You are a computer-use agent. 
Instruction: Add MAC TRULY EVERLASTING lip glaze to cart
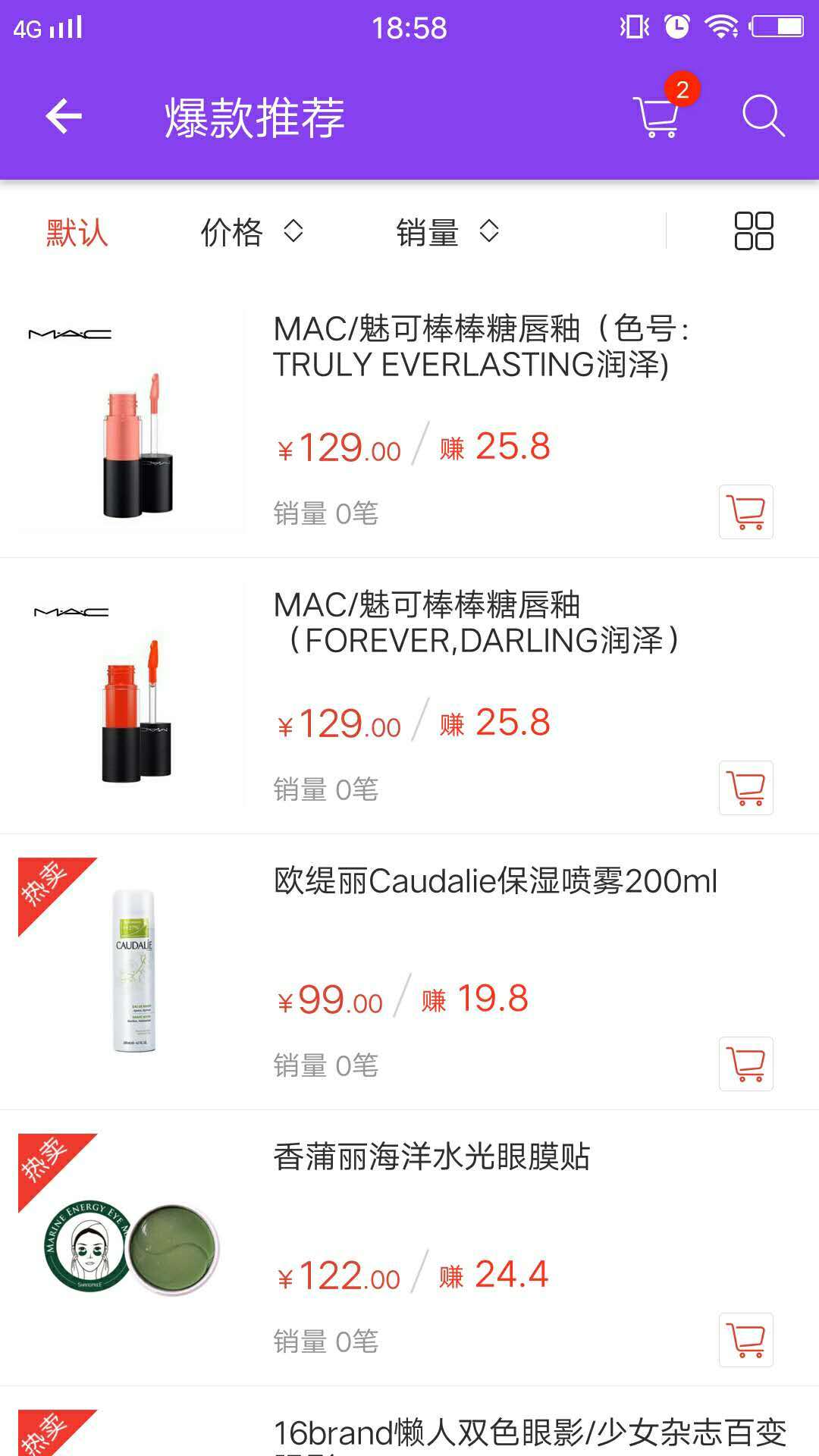(x=746, y=513)
